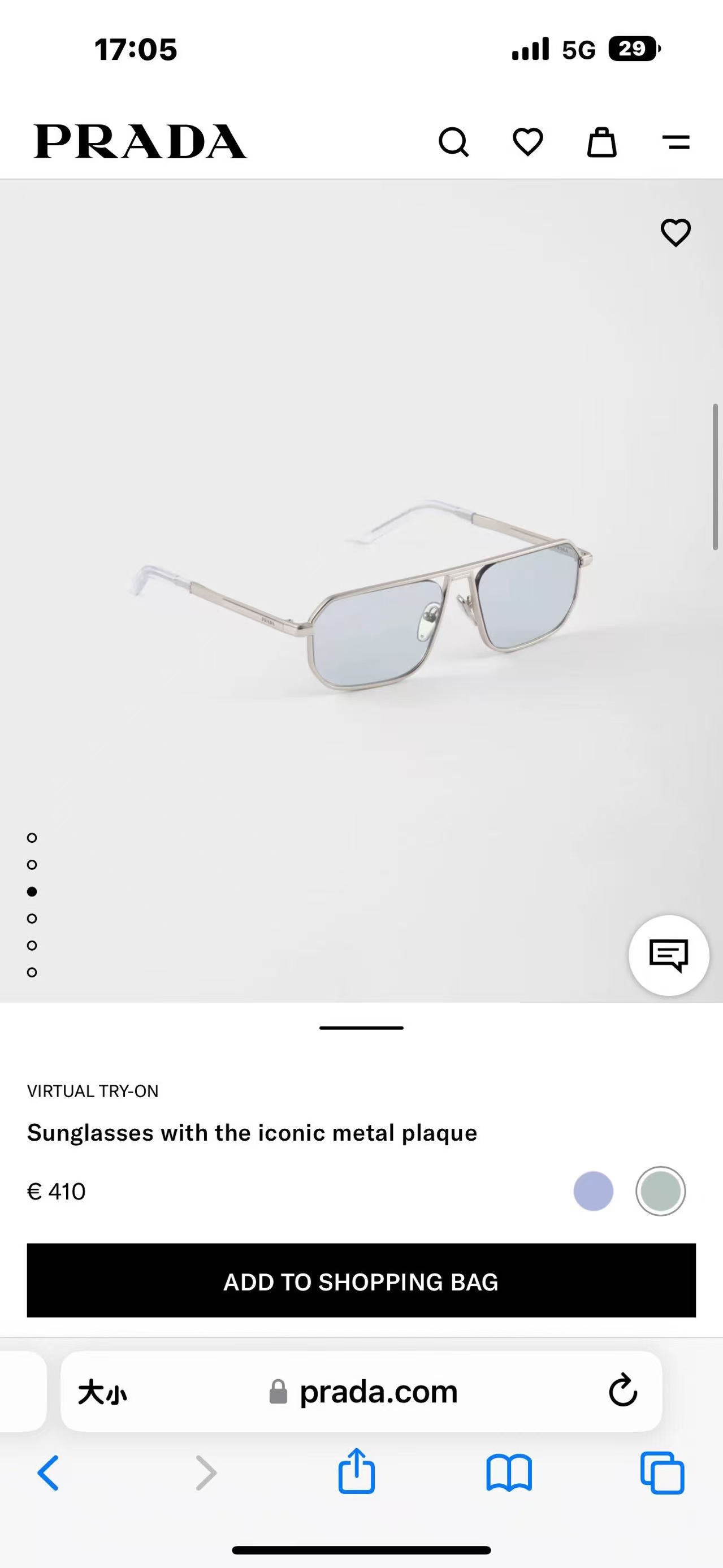This screenshot has width=723, height=1568.
Task: Add sunglasses to shopping bag
Action: coord(362,1281)
